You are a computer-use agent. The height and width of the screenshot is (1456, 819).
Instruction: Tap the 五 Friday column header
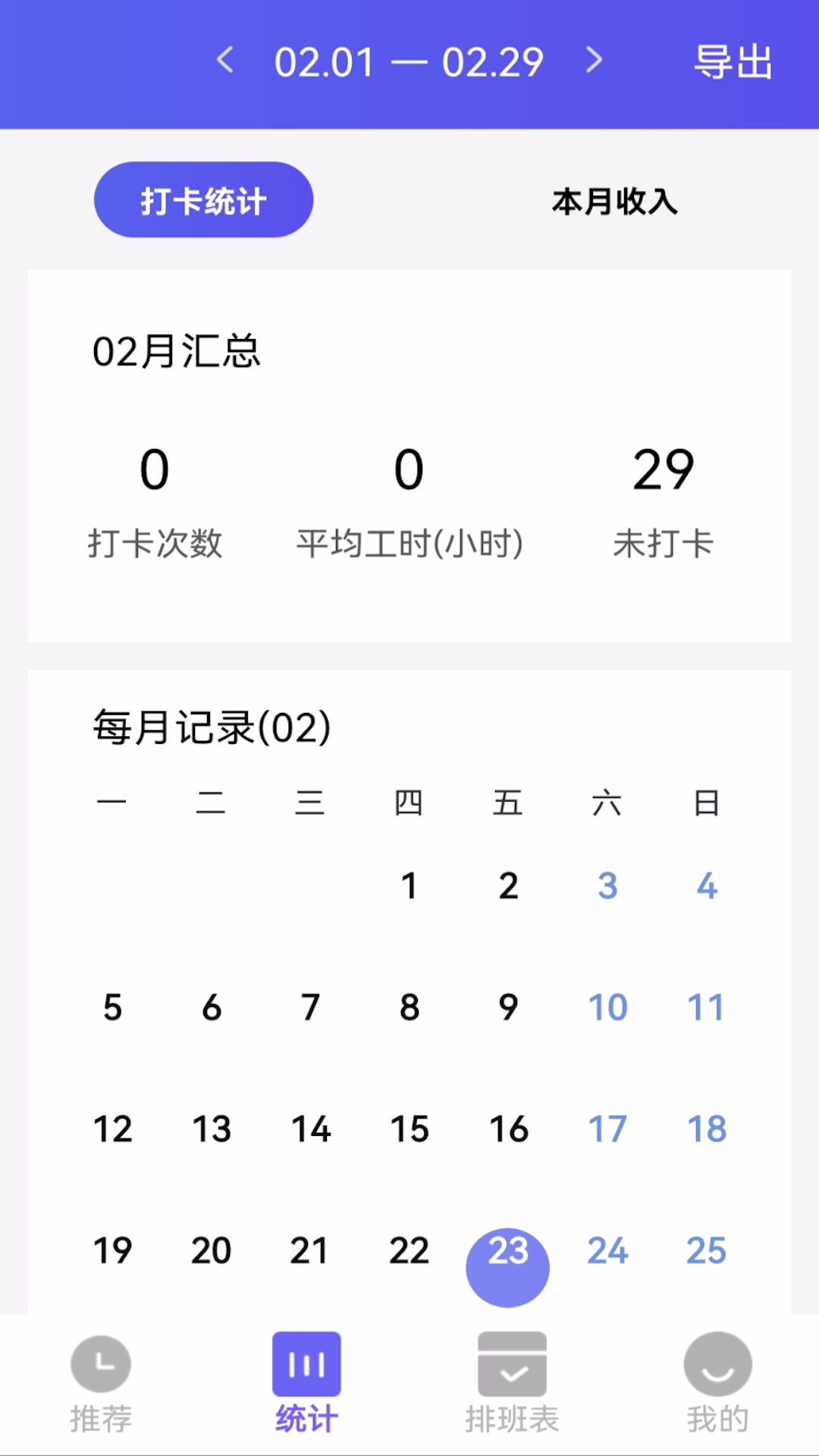[508, 802]
